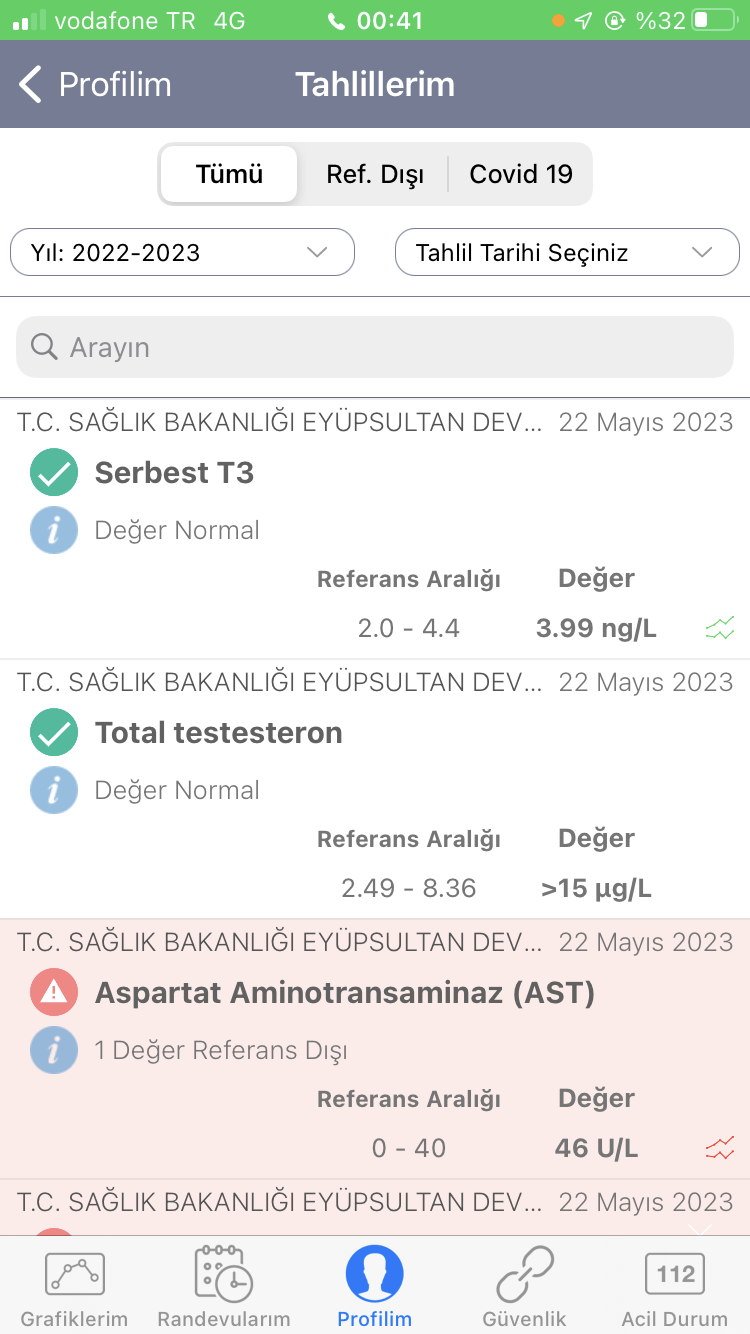Viewport: 750px width, 1334px height.
Task: Open the Yıl: 2022-2023 dropdown
Action: 182,252
